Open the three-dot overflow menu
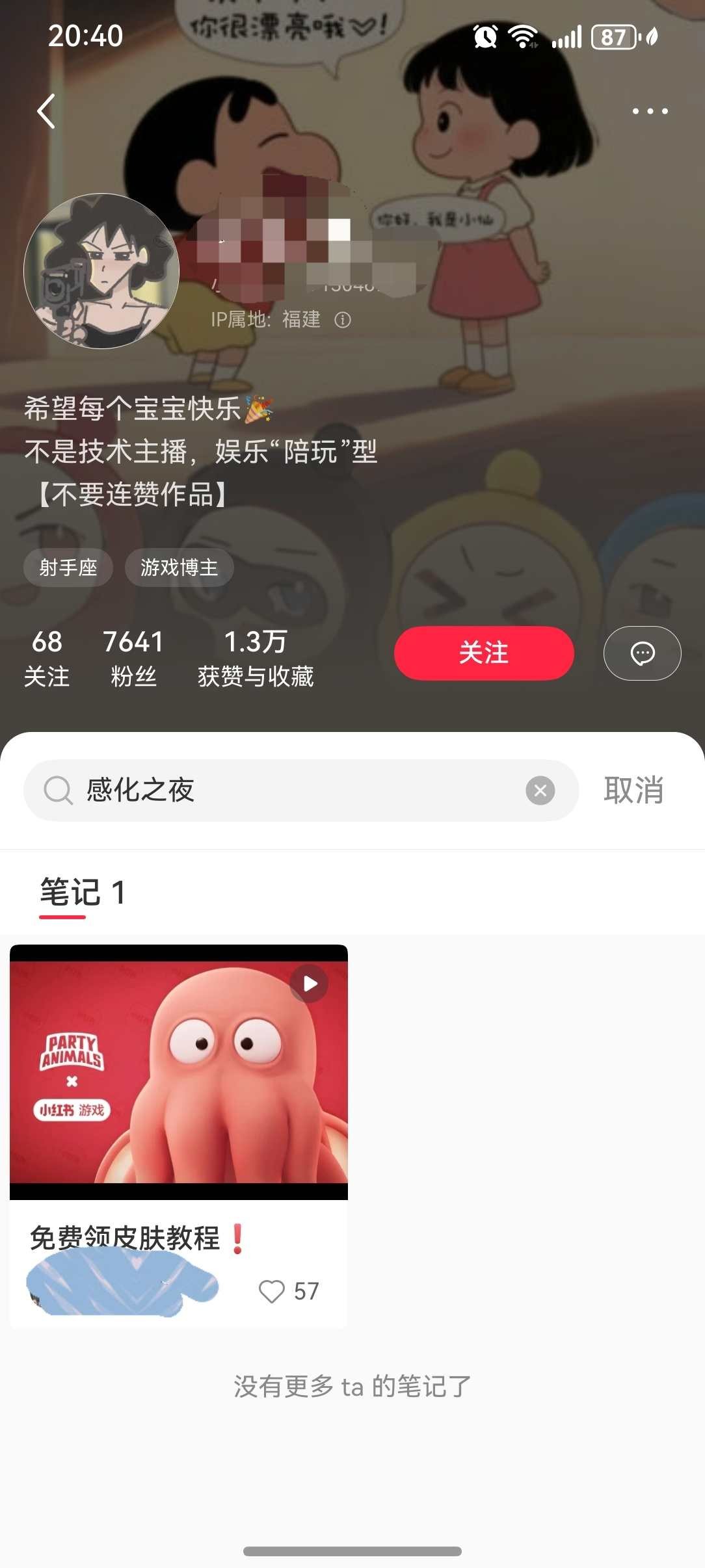 (650, 111)
